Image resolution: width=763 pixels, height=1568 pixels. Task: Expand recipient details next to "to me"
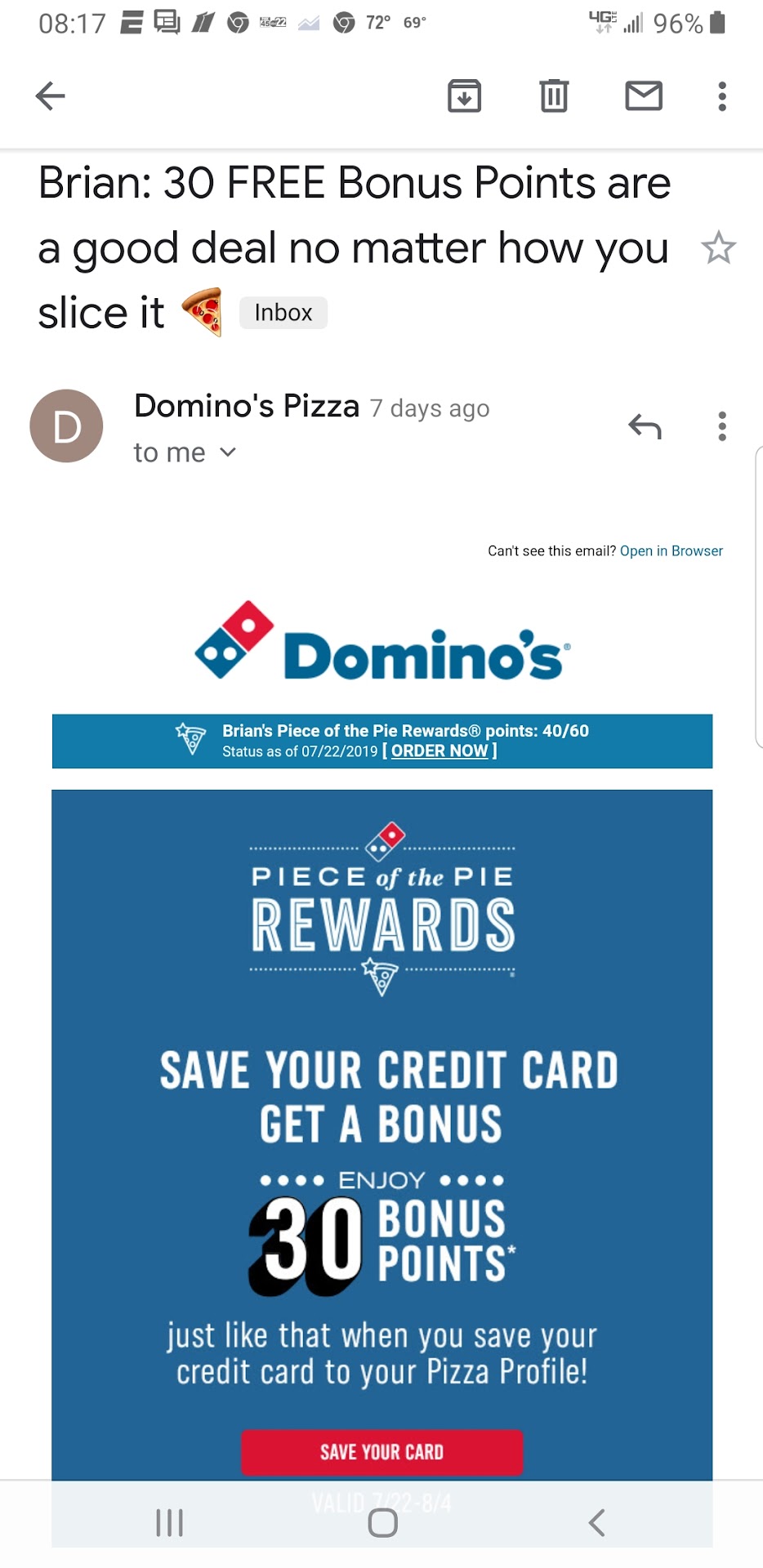(228, 452)
